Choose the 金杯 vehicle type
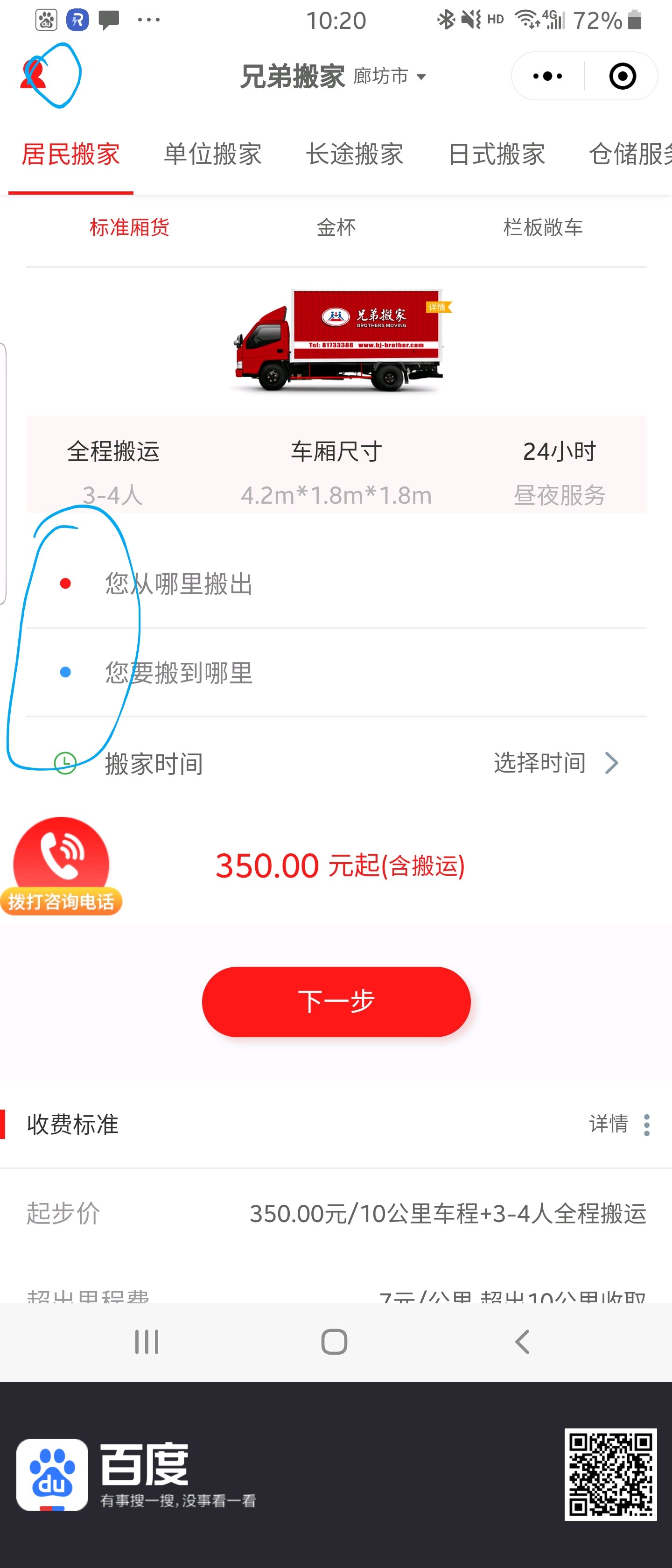The image size is (672, 1568). 336,227
